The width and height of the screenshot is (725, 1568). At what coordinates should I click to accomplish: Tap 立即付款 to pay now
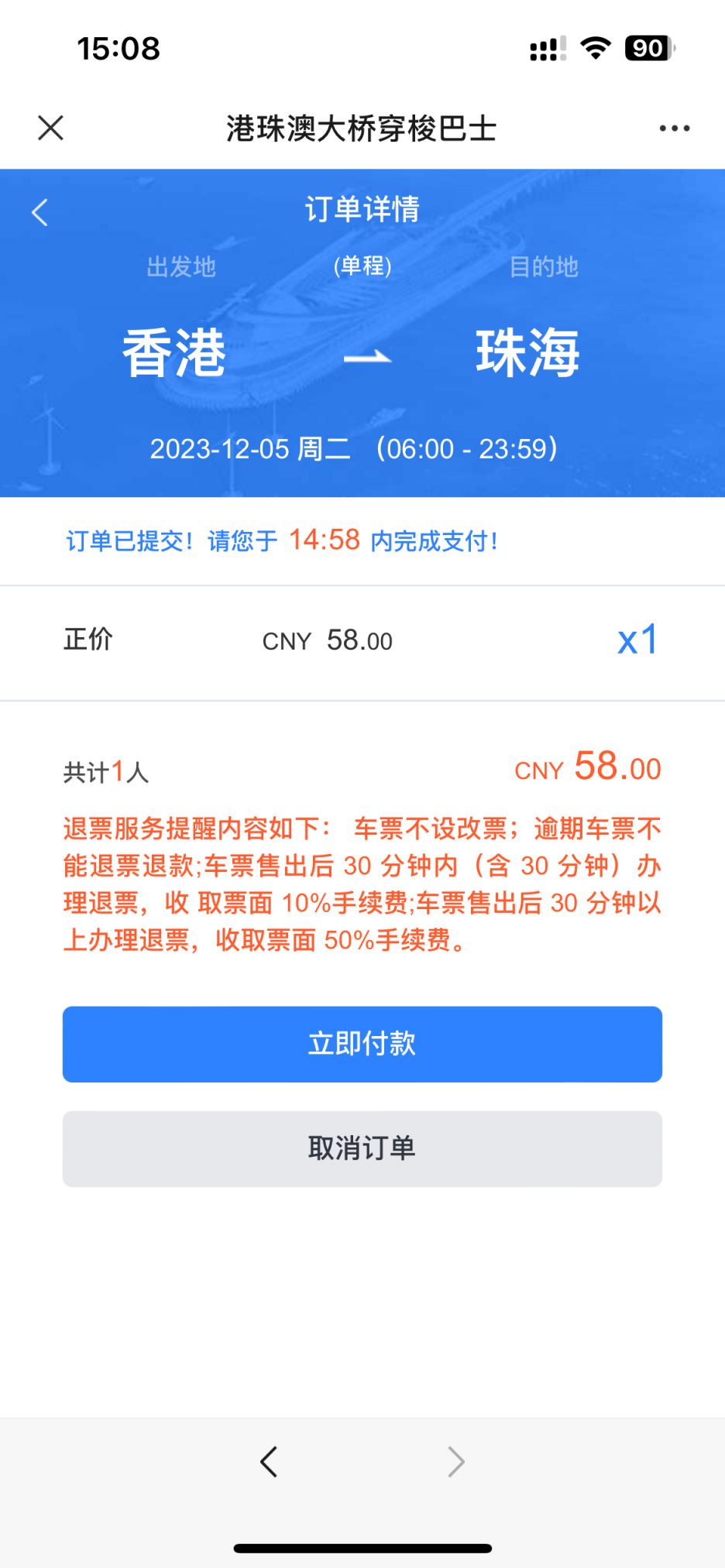tap(362, 1044)
